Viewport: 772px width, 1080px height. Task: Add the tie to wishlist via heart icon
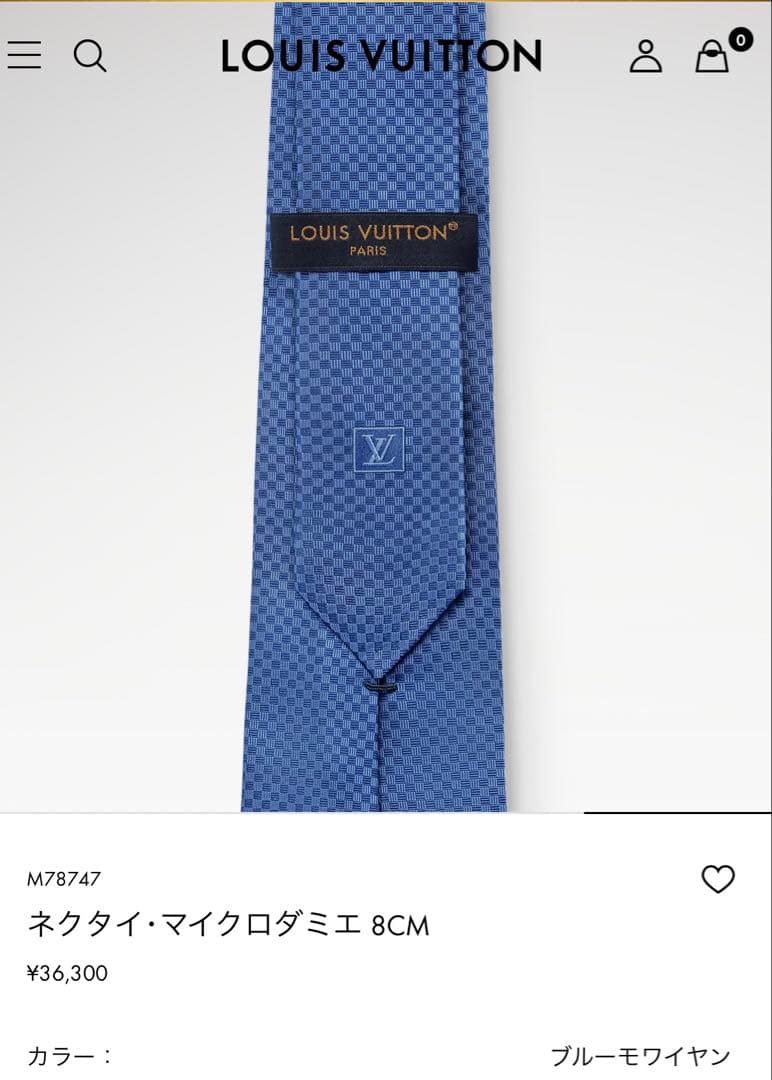coord(719,880)
